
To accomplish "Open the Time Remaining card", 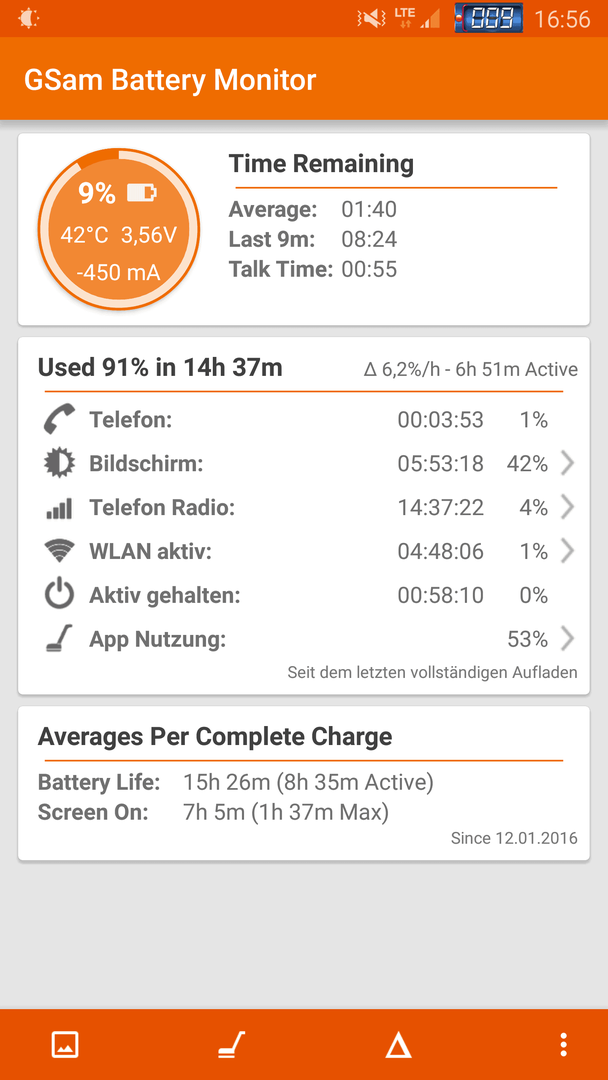I will pyautogui.click(x=304, y=229).
